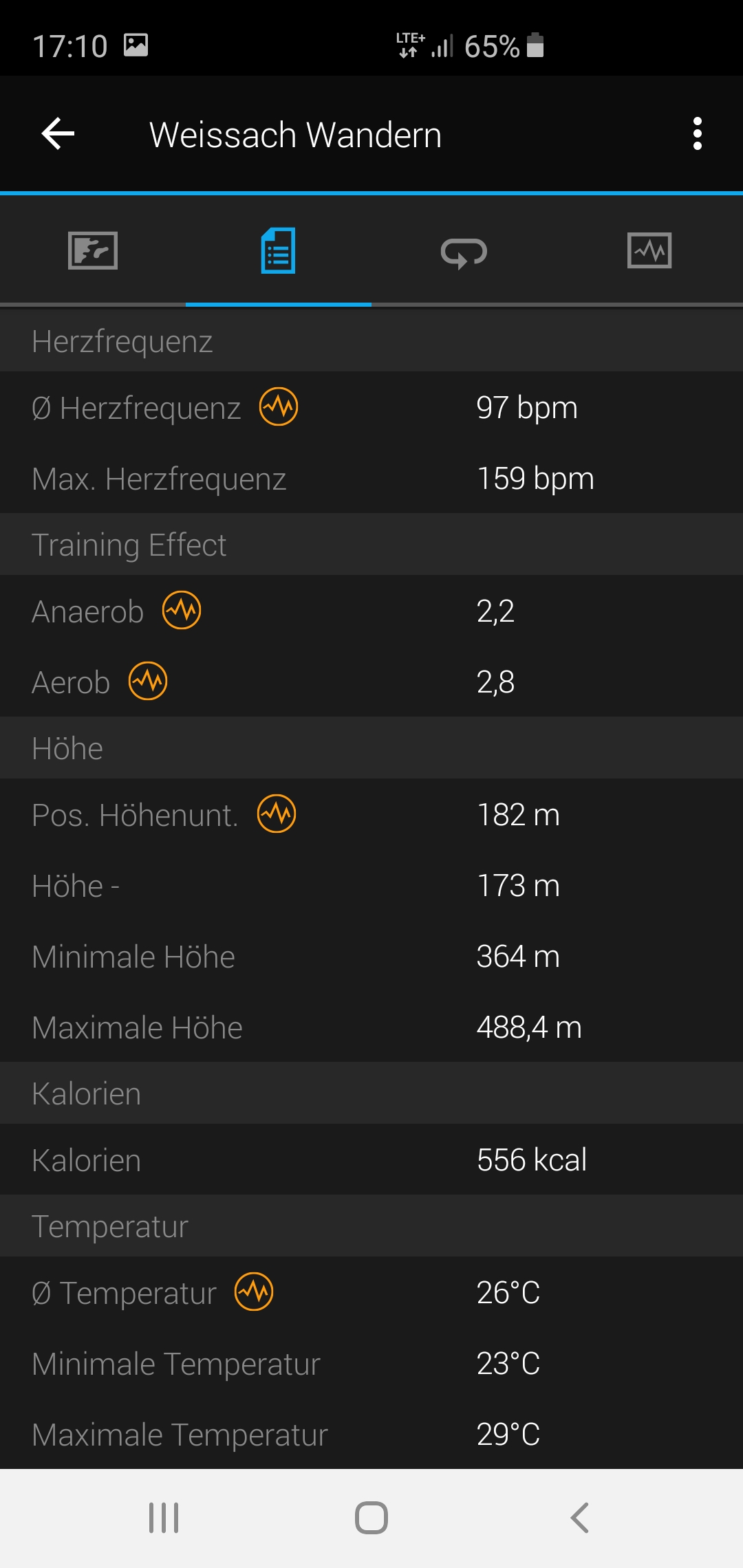View the chart icon for Ø Temperatur
Viewport: 743px width, 1568px height.
pyautogui.click(x=254, y=1292)
